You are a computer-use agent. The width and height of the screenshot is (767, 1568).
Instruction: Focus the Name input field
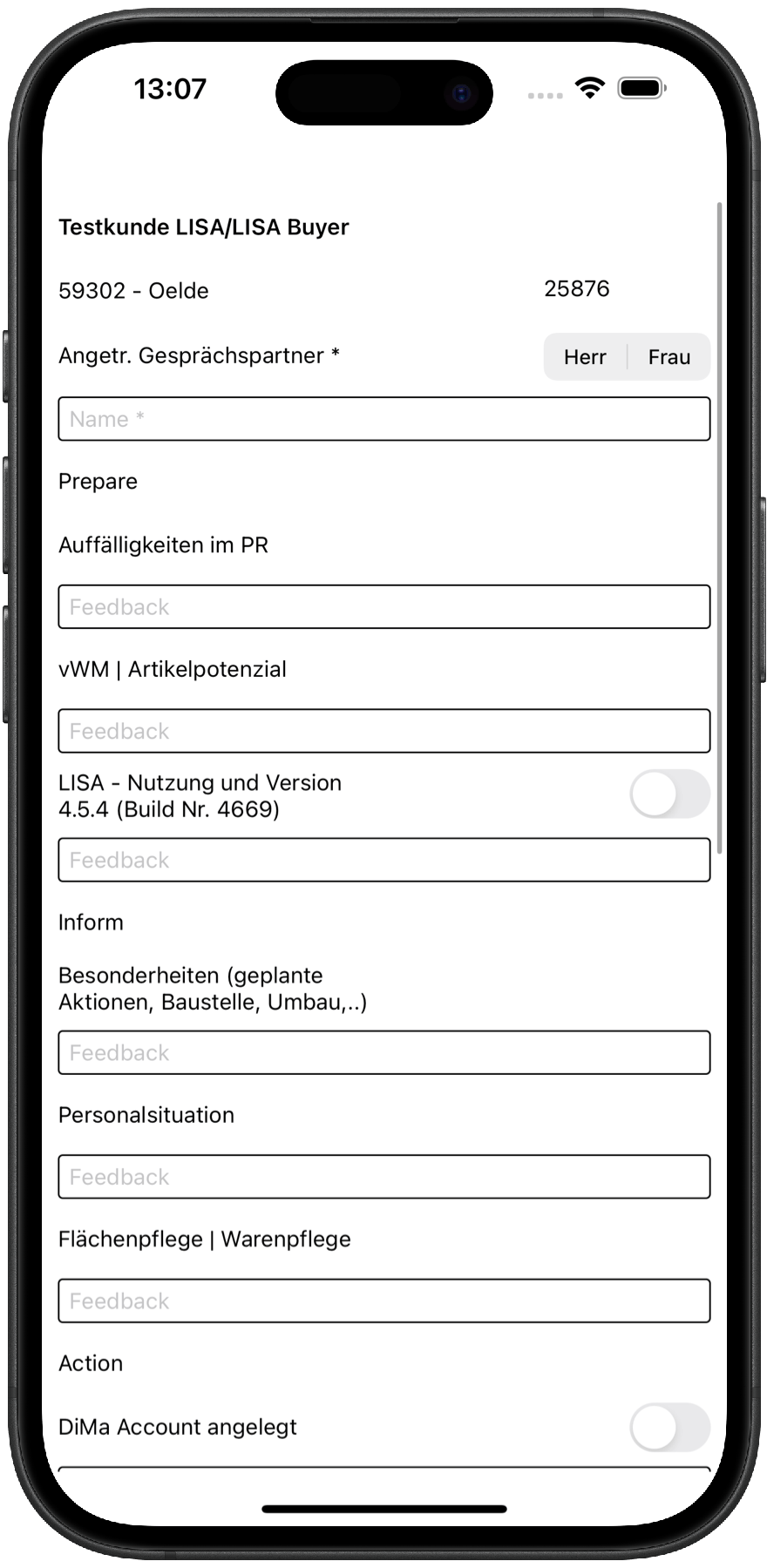pyautogui.click(x=383, y=419)
